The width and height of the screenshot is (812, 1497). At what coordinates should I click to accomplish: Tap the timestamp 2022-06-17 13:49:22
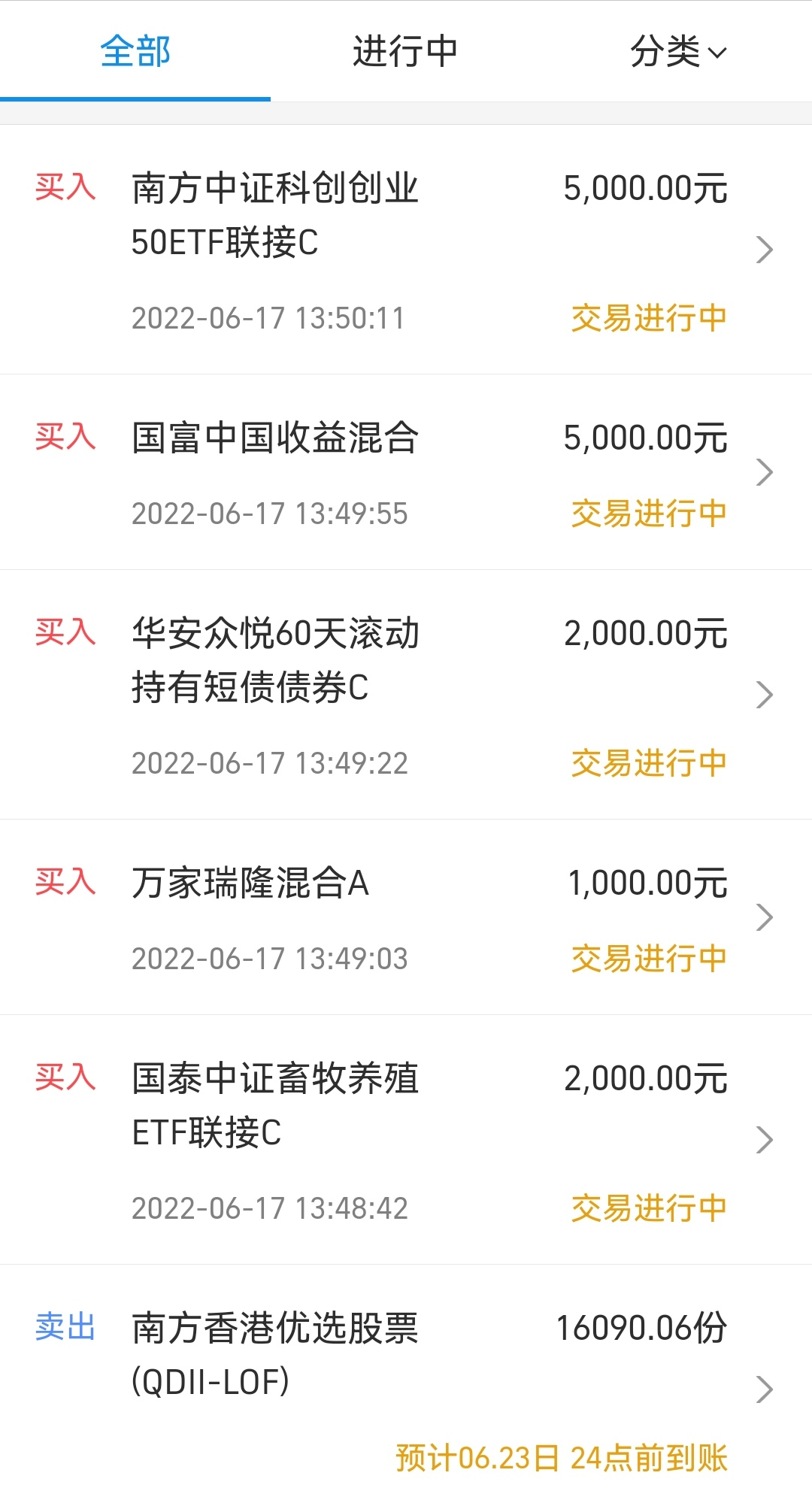[x=271, y=763]
